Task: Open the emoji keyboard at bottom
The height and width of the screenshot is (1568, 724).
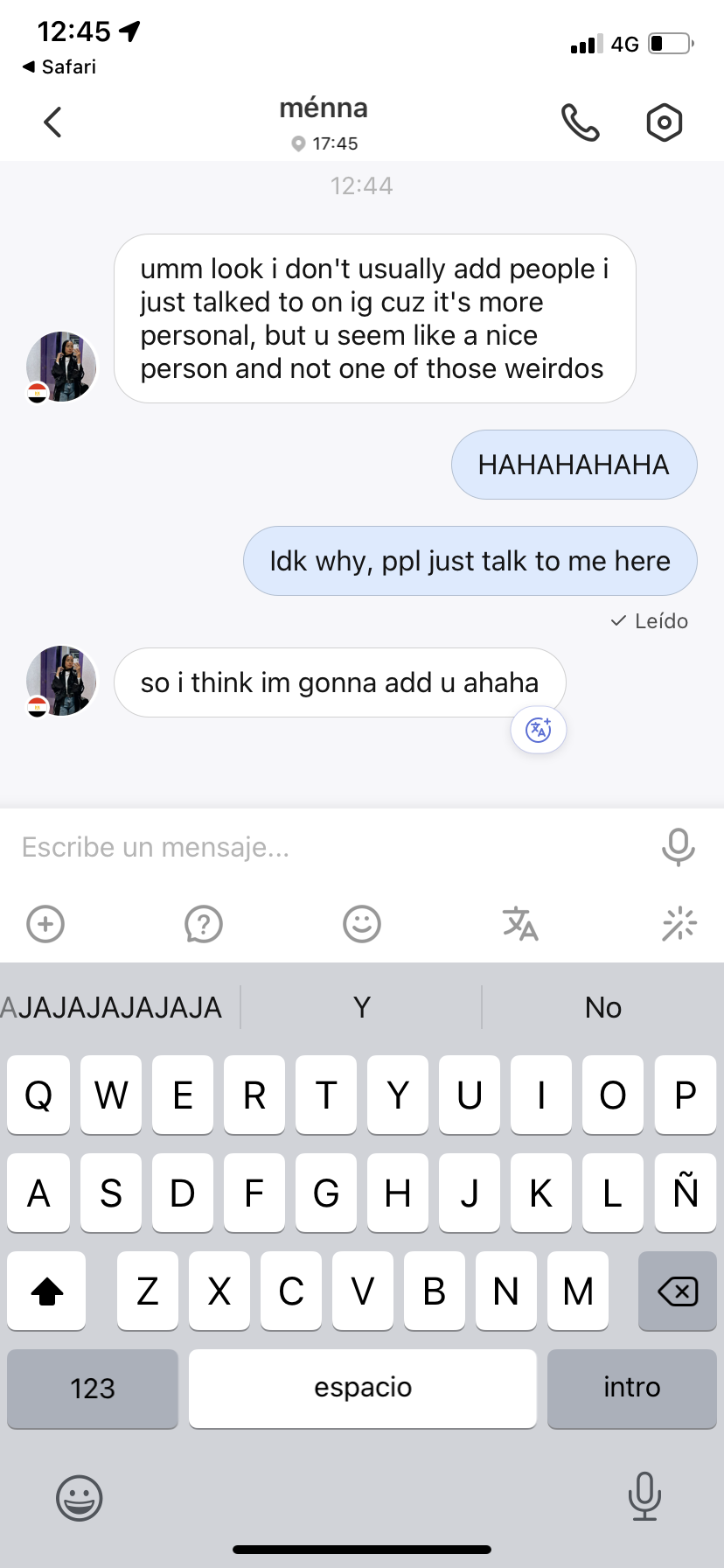Action: (79, 1498)
